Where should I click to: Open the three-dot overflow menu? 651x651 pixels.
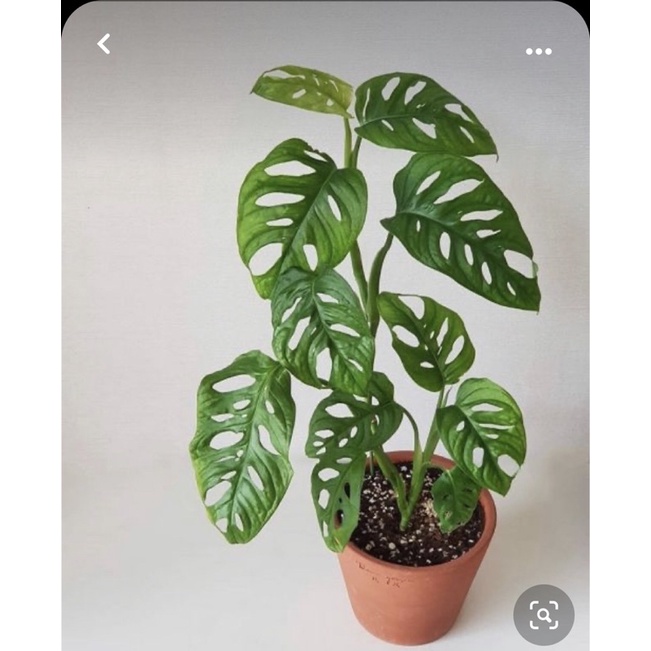538,51
